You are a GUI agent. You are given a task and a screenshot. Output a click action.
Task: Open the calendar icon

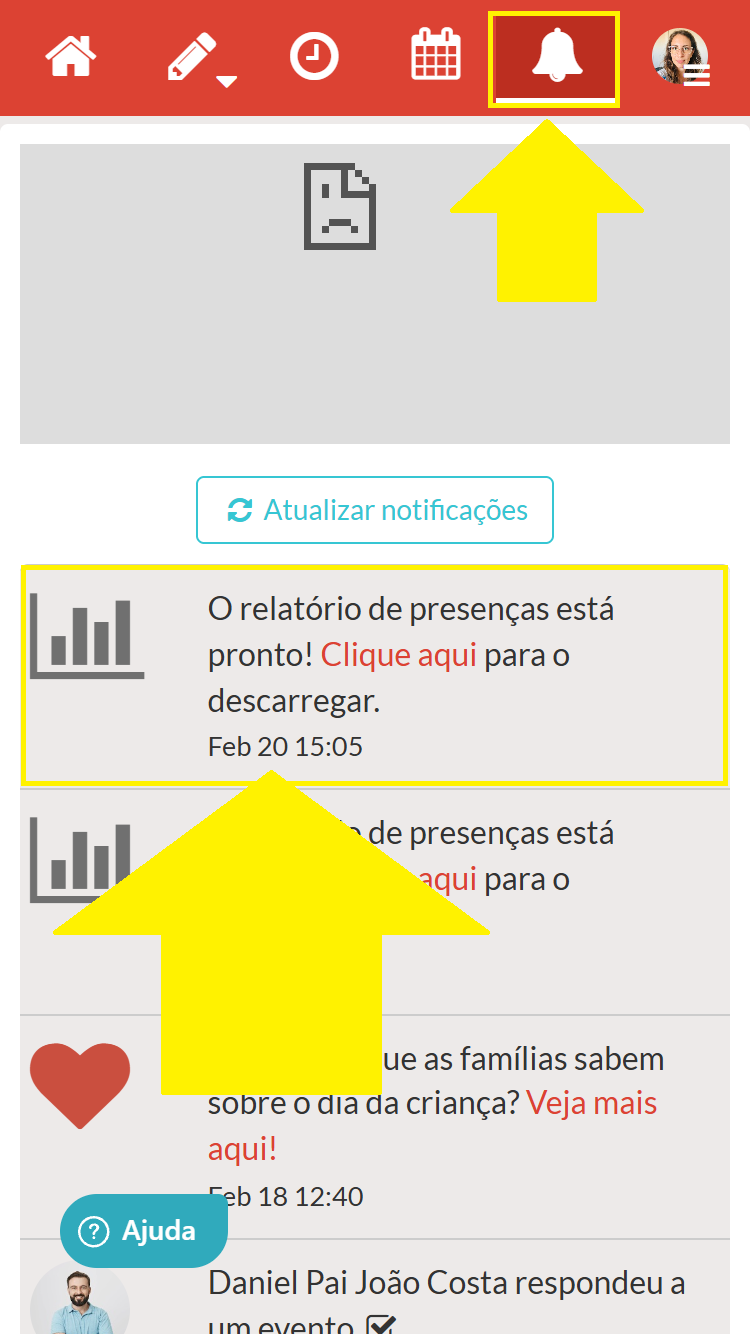436,55
